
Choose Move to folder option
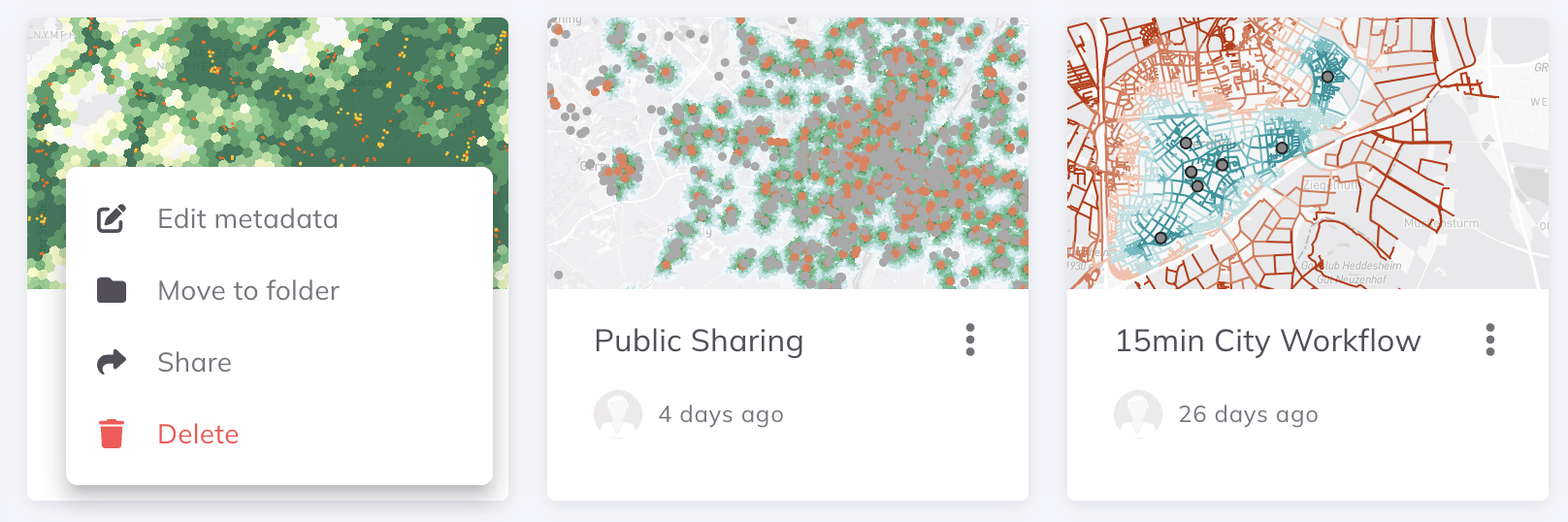tap(247, 291)
